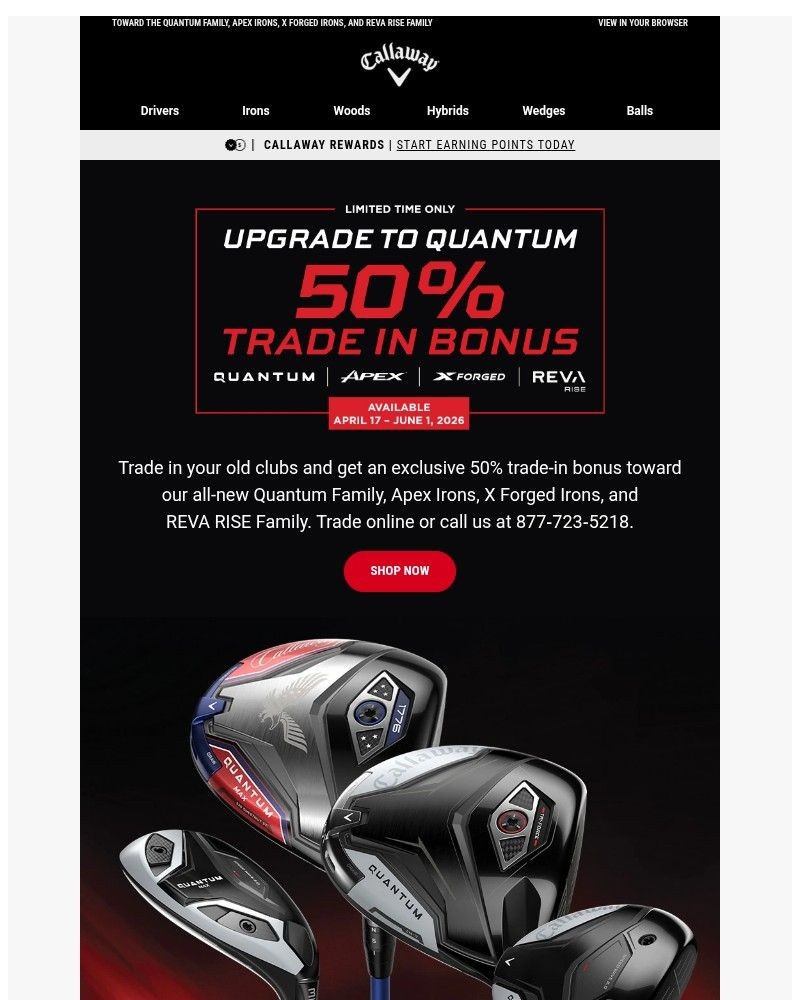The image size is (800, 1000).
Task: Open the Balls section
Action: pos(639,111)
